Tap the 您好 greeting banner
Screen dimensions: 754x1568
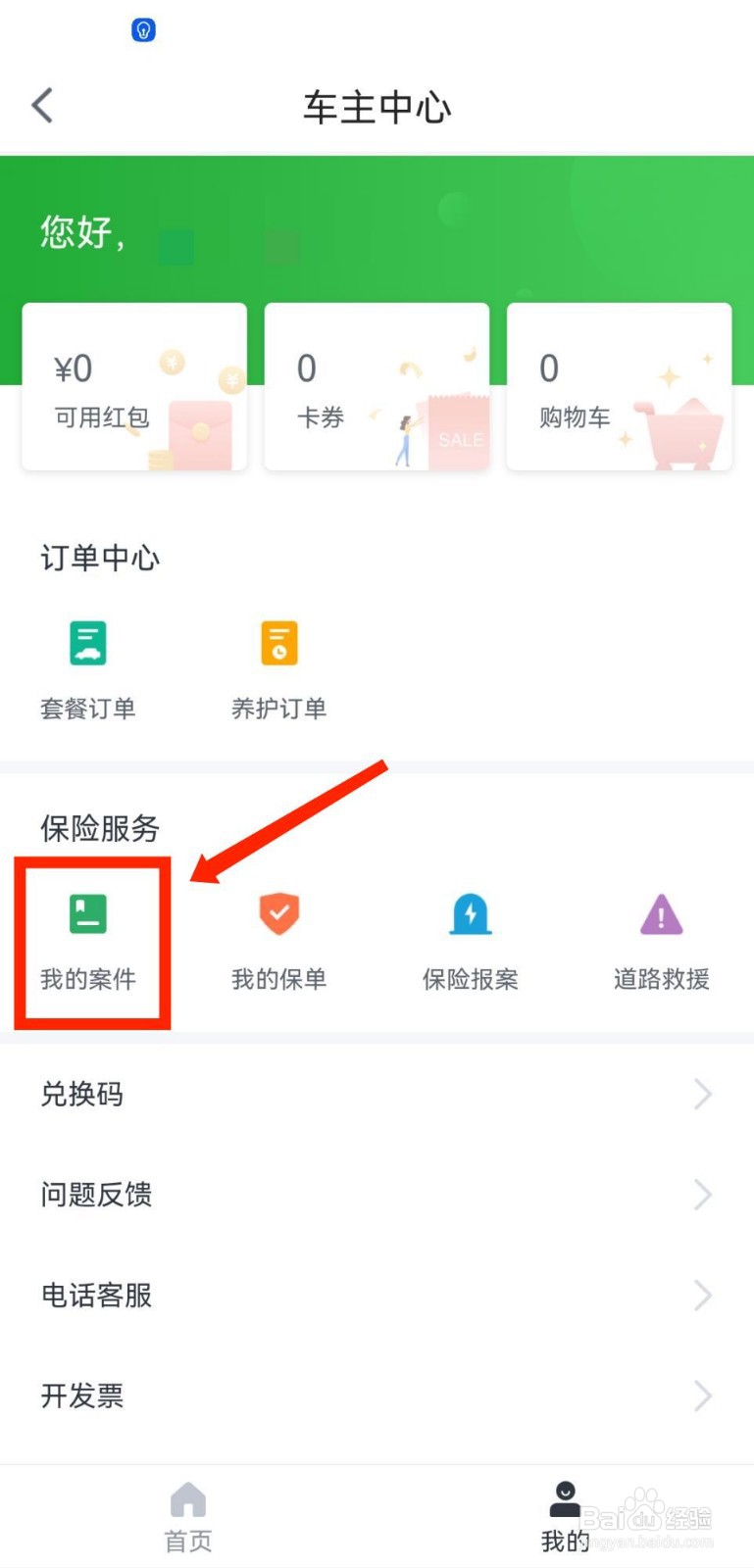point(82,232)
